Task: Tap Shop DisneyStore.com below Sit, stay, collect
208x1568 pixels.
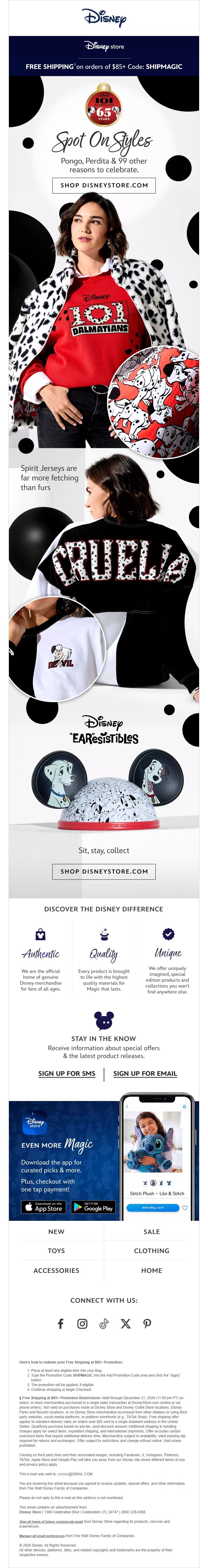Action: pos(104,871)
